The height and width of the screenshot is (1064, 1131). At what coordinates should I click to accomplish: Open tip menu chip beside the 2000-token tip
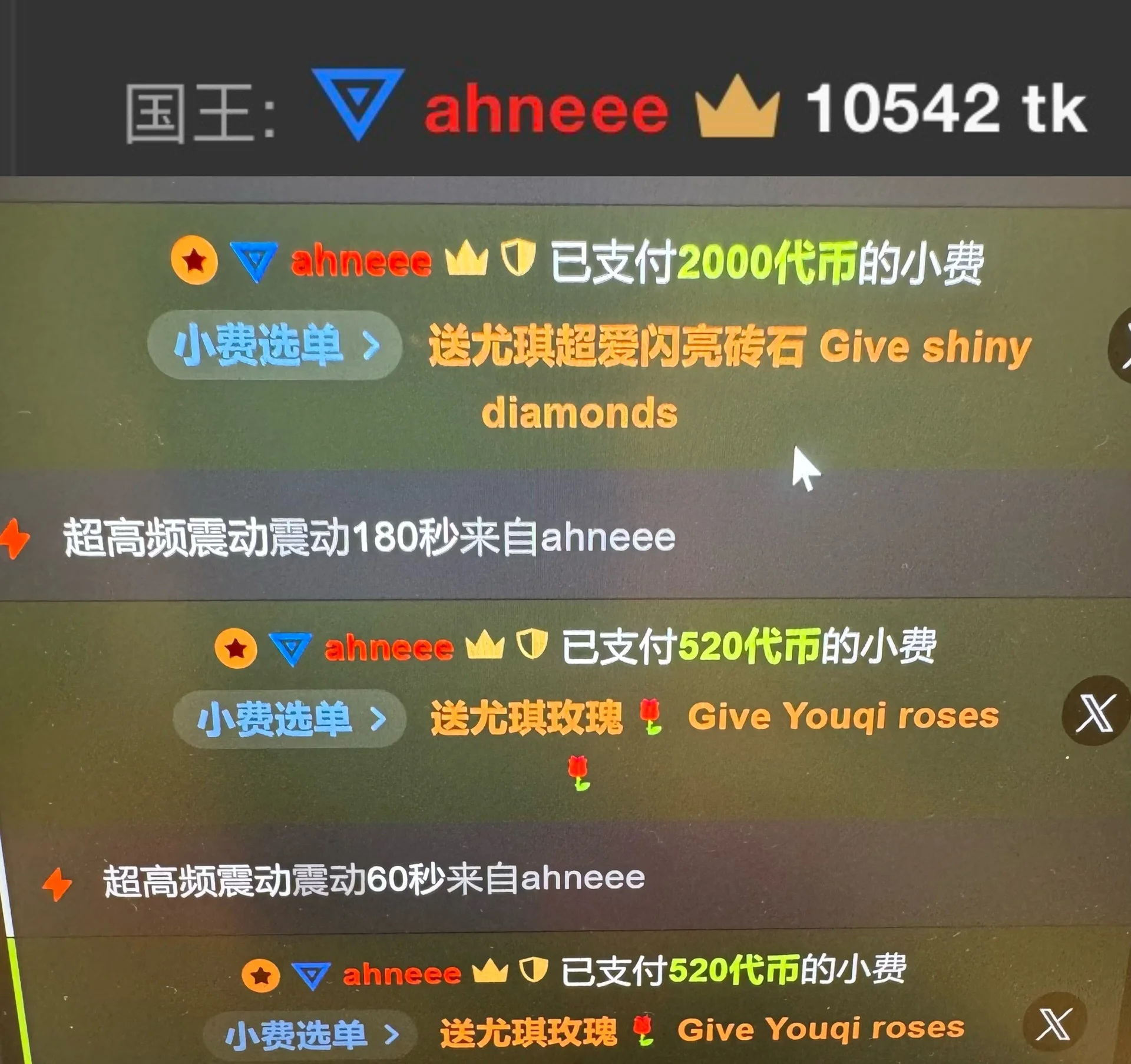coord(275,346)
